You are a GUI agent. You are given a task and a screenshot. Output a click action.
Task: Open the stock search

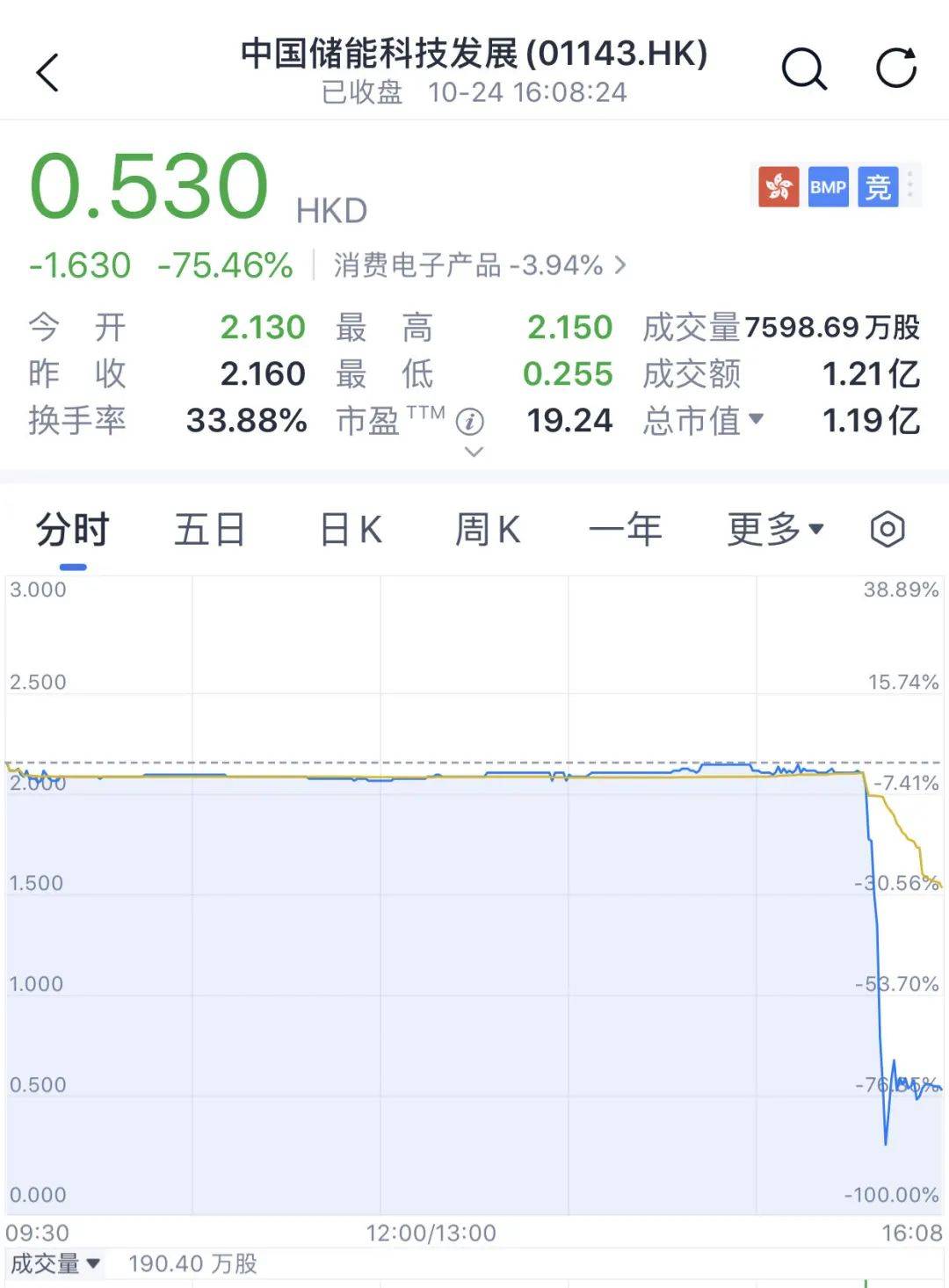click(x=804, y=69)
